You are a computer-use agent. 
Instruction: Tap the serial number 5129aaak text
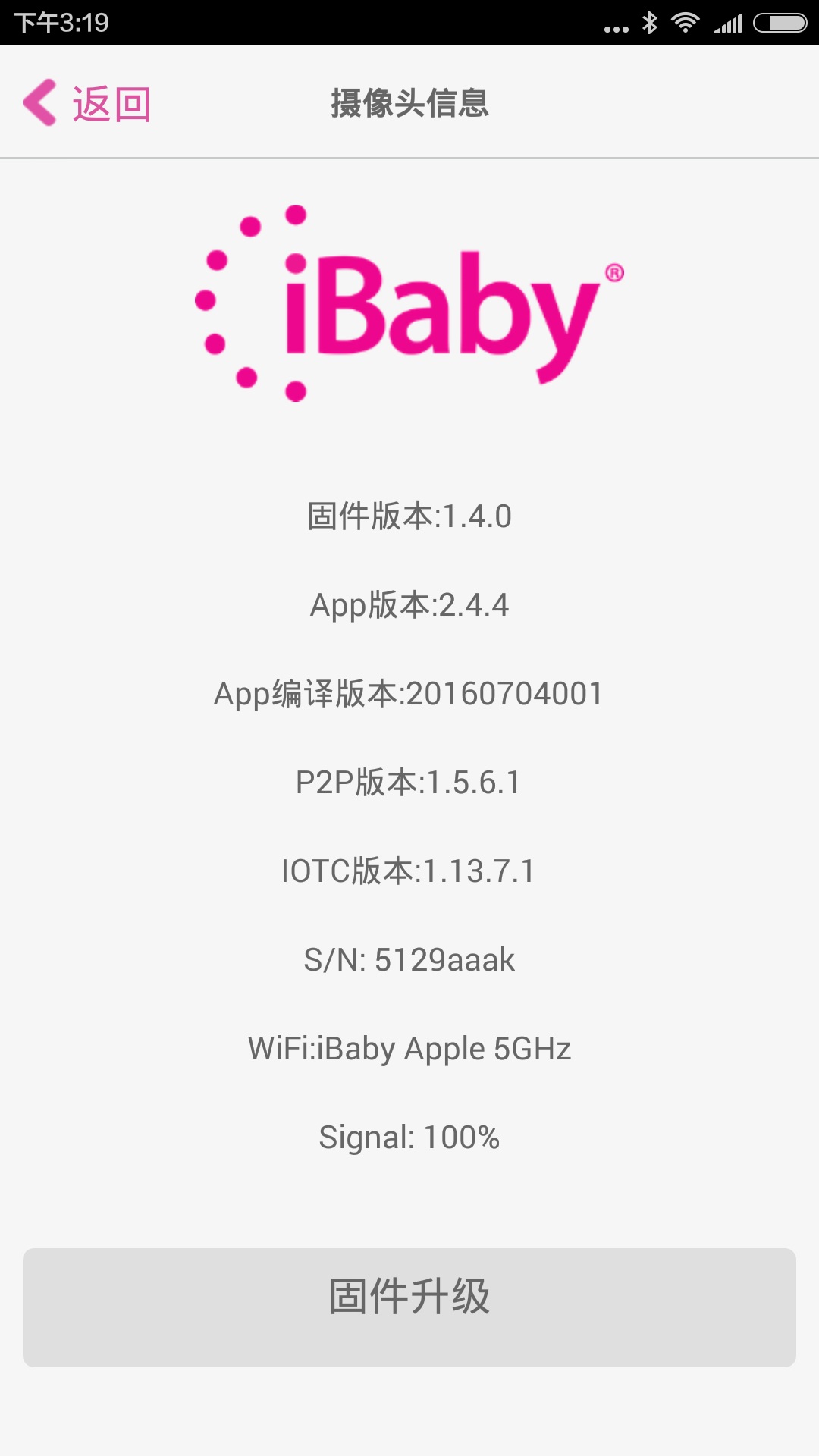click(x=409, y=959)
